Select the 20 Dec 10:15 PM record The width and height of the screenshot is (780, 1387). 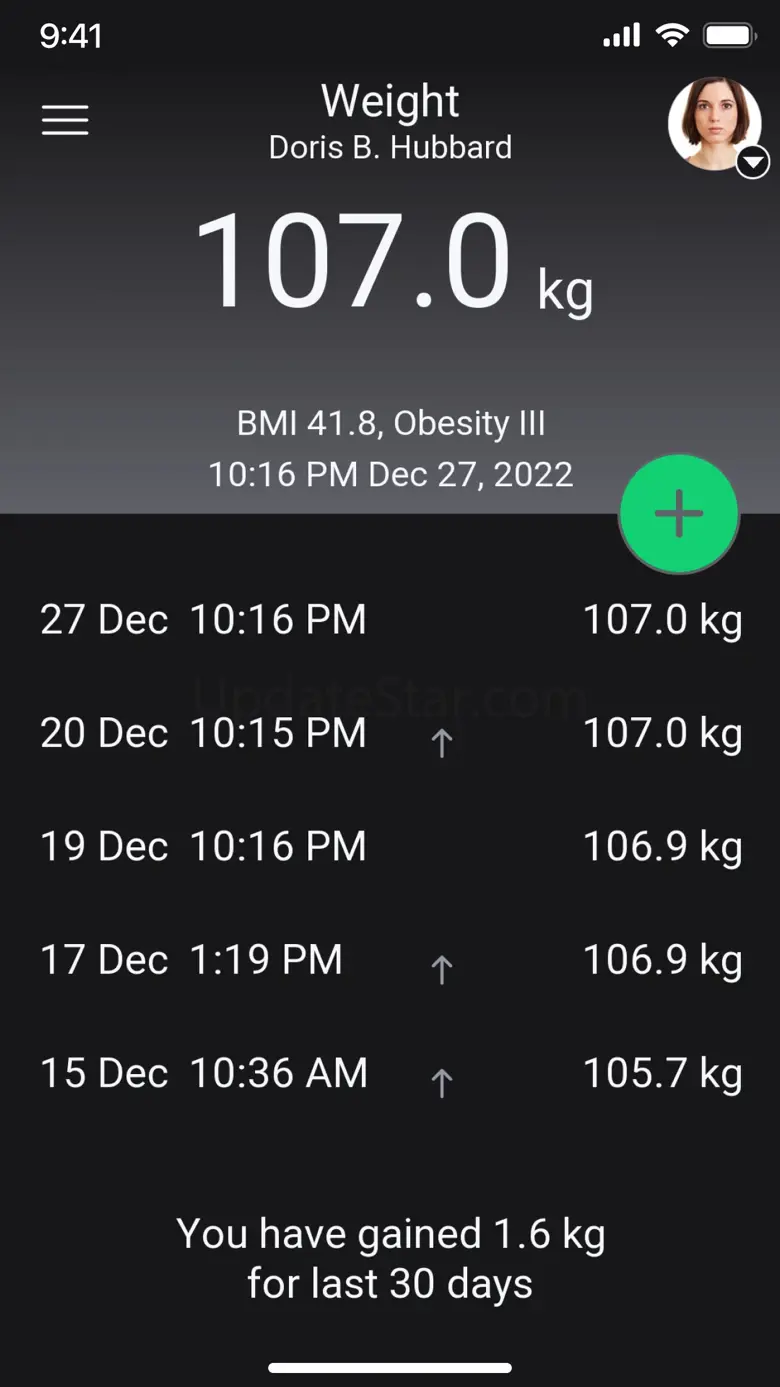click(390, 734)
